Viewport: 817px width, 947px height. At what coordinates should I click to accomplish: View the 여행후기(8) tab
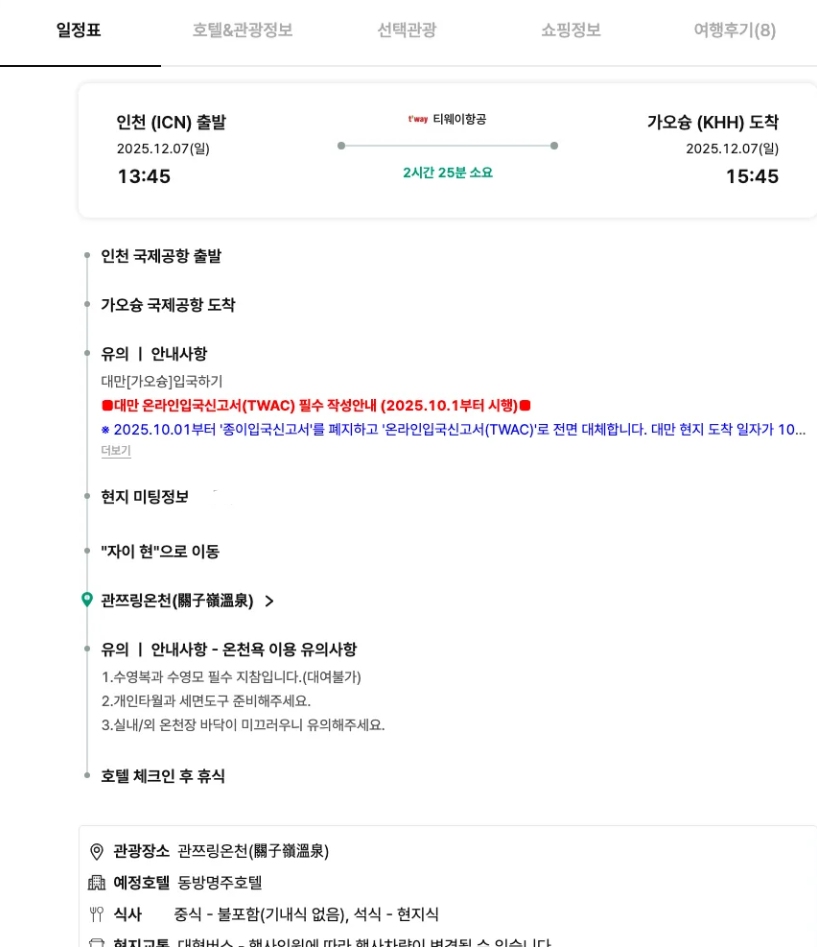coord(734,30)
